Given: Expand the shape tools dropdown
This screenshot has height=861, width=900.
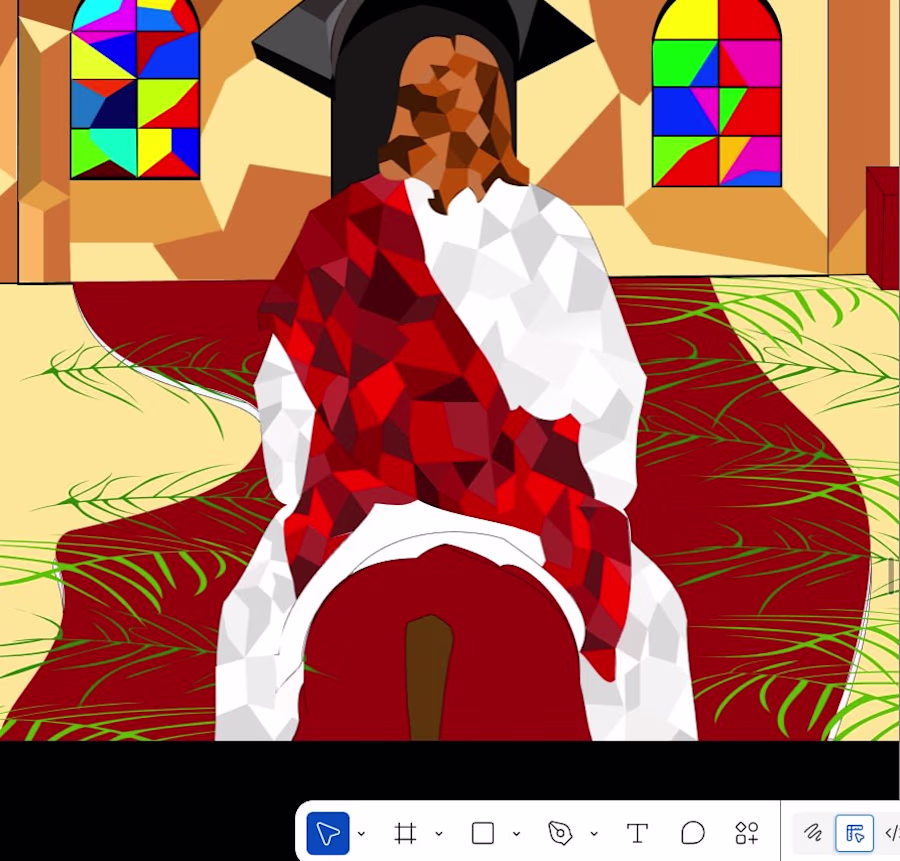Looking at the screenshot, I should [516, 834].
